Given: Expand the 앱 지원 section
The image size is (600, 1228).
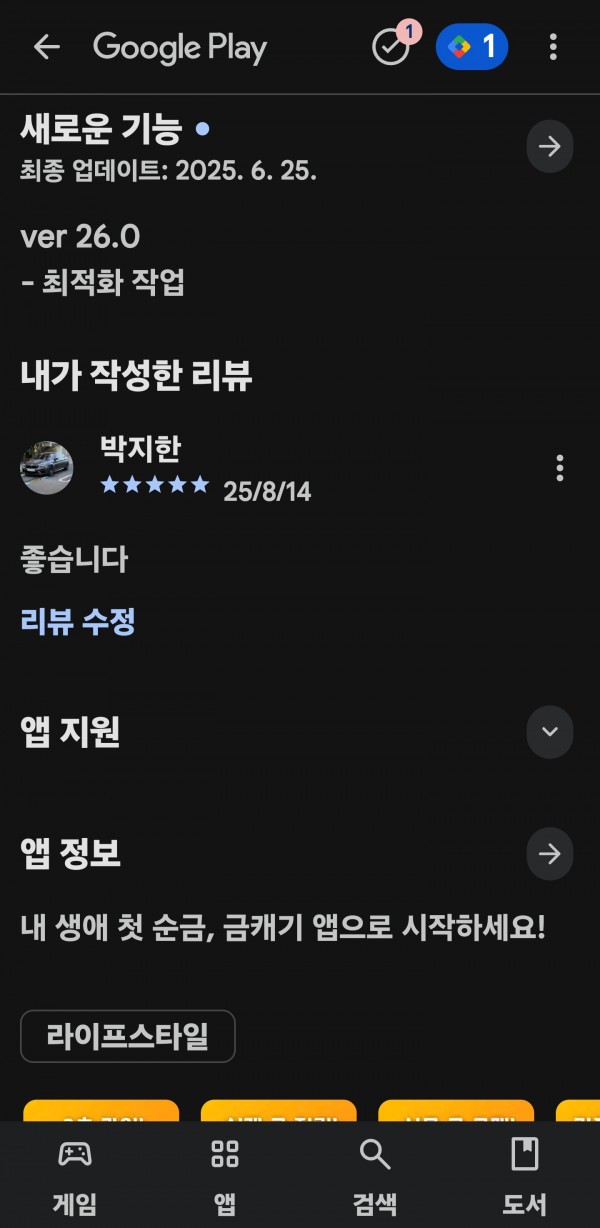Looking at the screenshot, I should (x=549, y=731).
